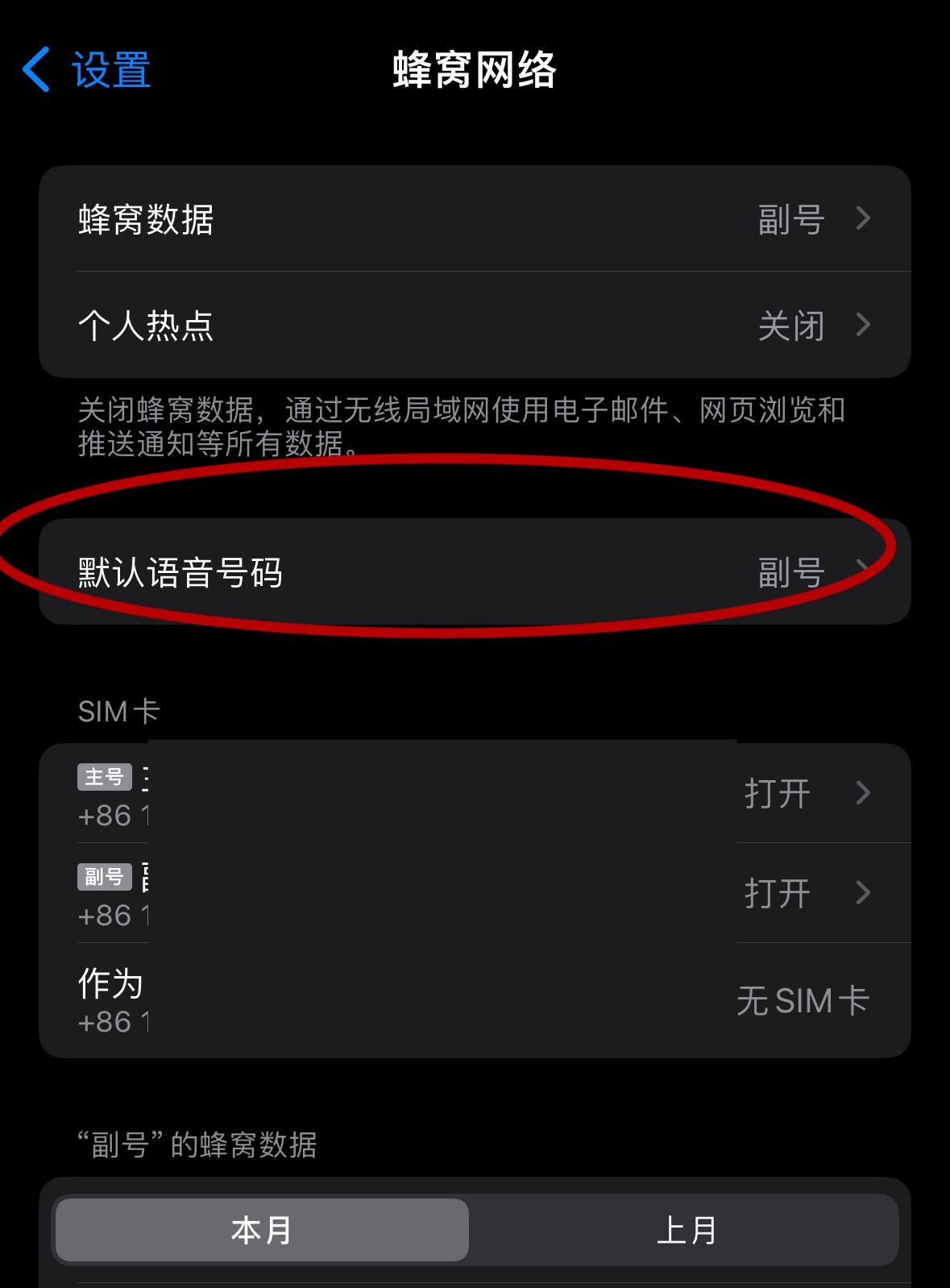Open 个人热点 settings
Image resolution: width=950 pixels, height=1288 pixels.
point(475,326)
